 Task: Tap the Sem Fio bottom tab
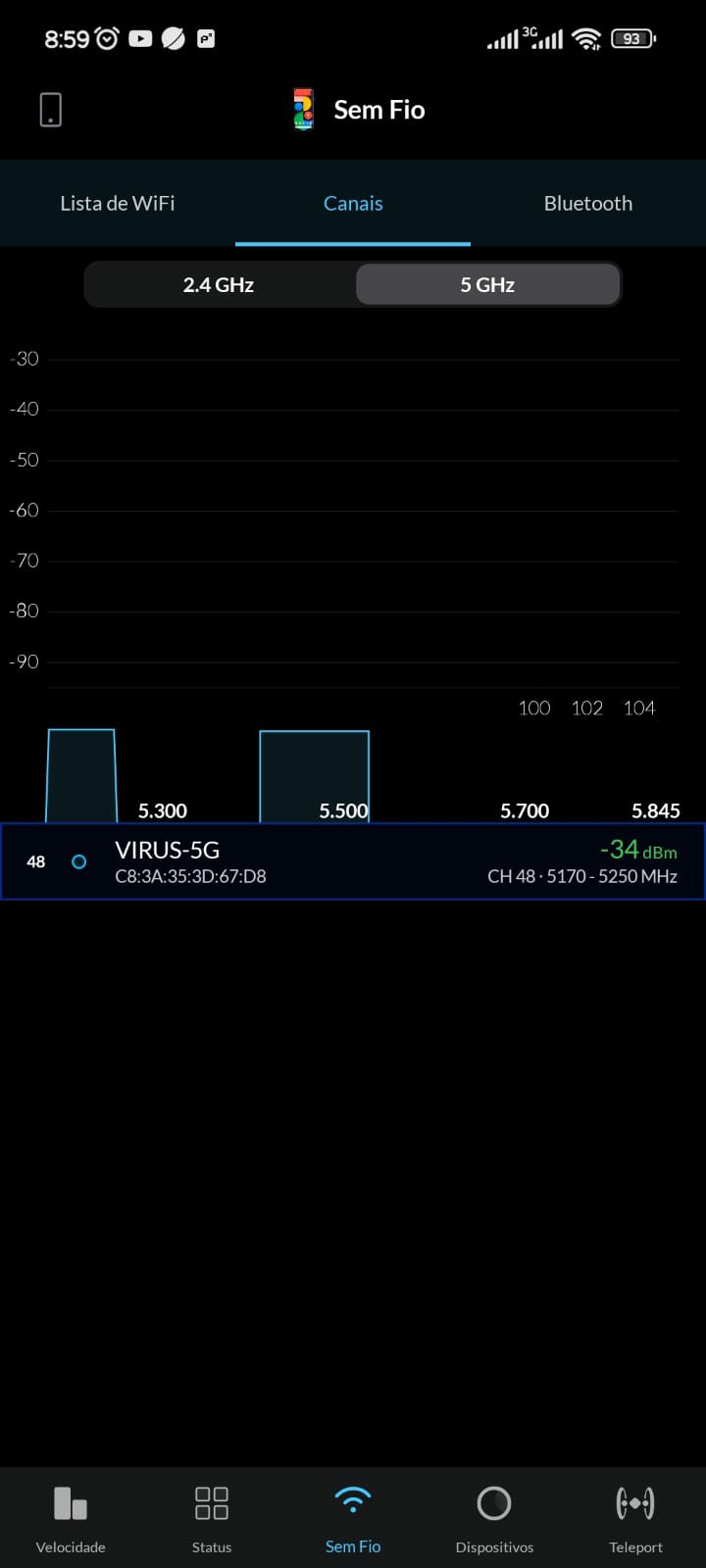tap(353, 1517)
